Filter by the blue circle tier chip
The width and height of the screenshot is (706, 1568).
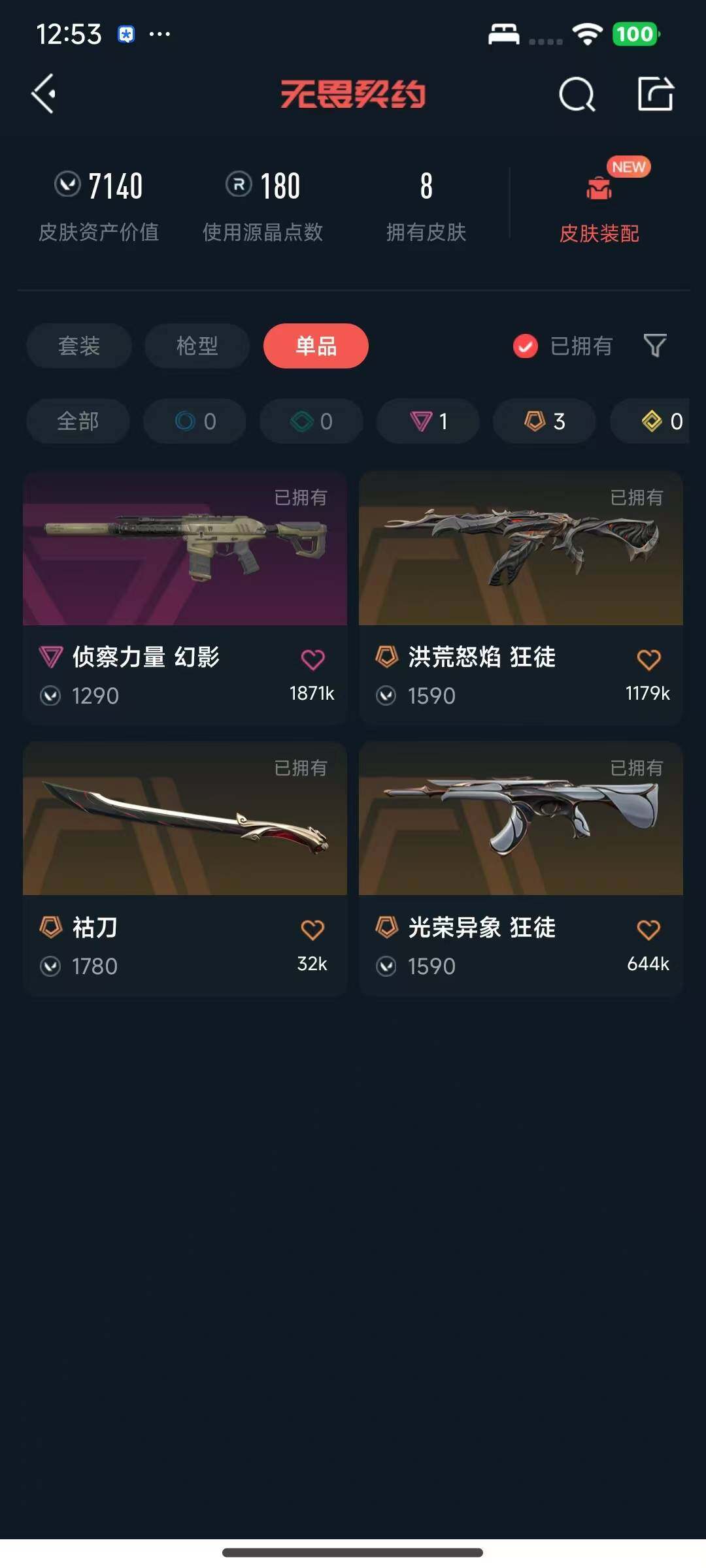[x=195, y=421]
